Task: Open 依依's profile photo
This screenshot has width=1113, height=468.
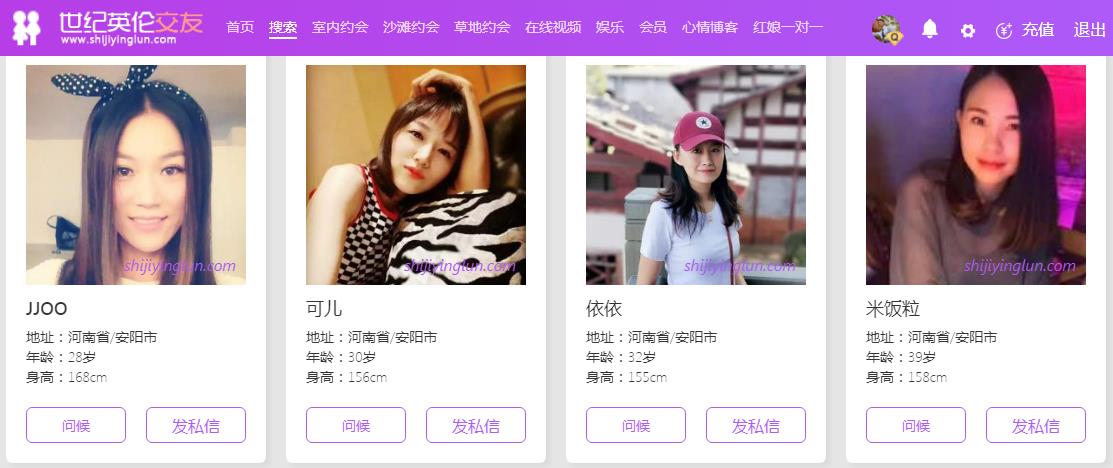Action: click(x=696, y=175)
